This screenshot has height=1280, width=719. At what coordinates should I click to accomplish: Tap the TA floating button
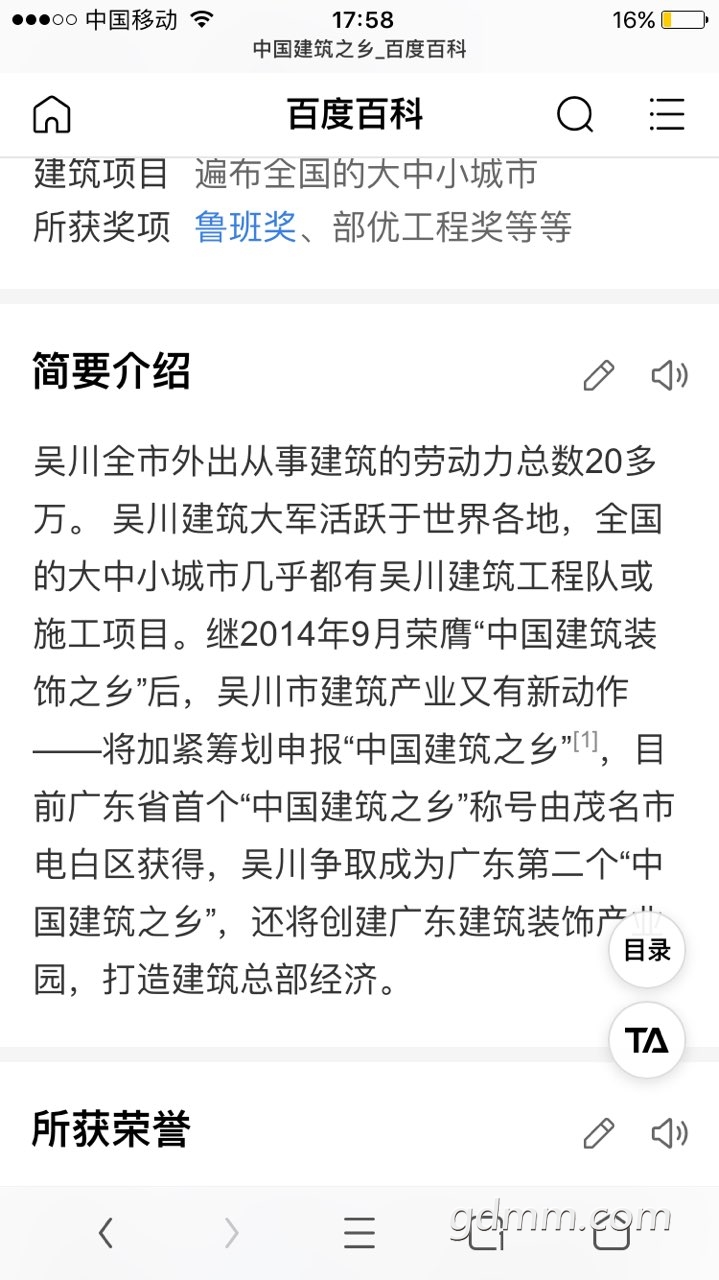click(647, 1040)
